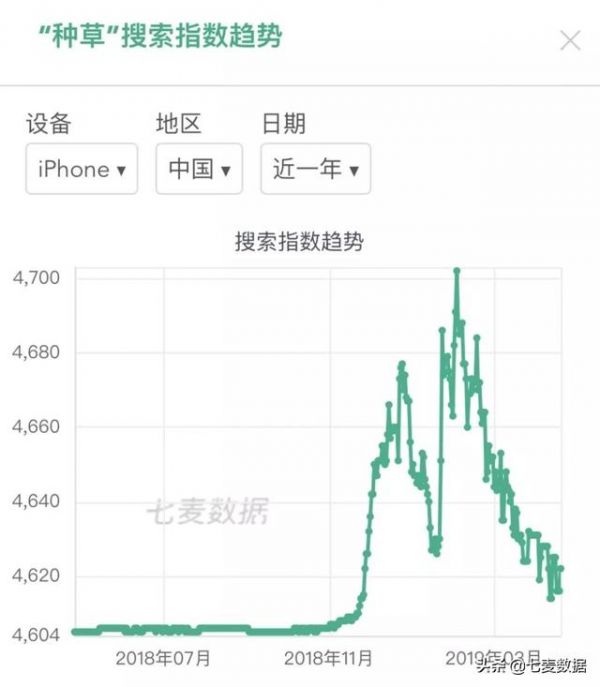Image resolution: width=600 pixels, height=687 pixels.
Task: Close the 种草 search index trend panel
Action: tap(569, 41)
